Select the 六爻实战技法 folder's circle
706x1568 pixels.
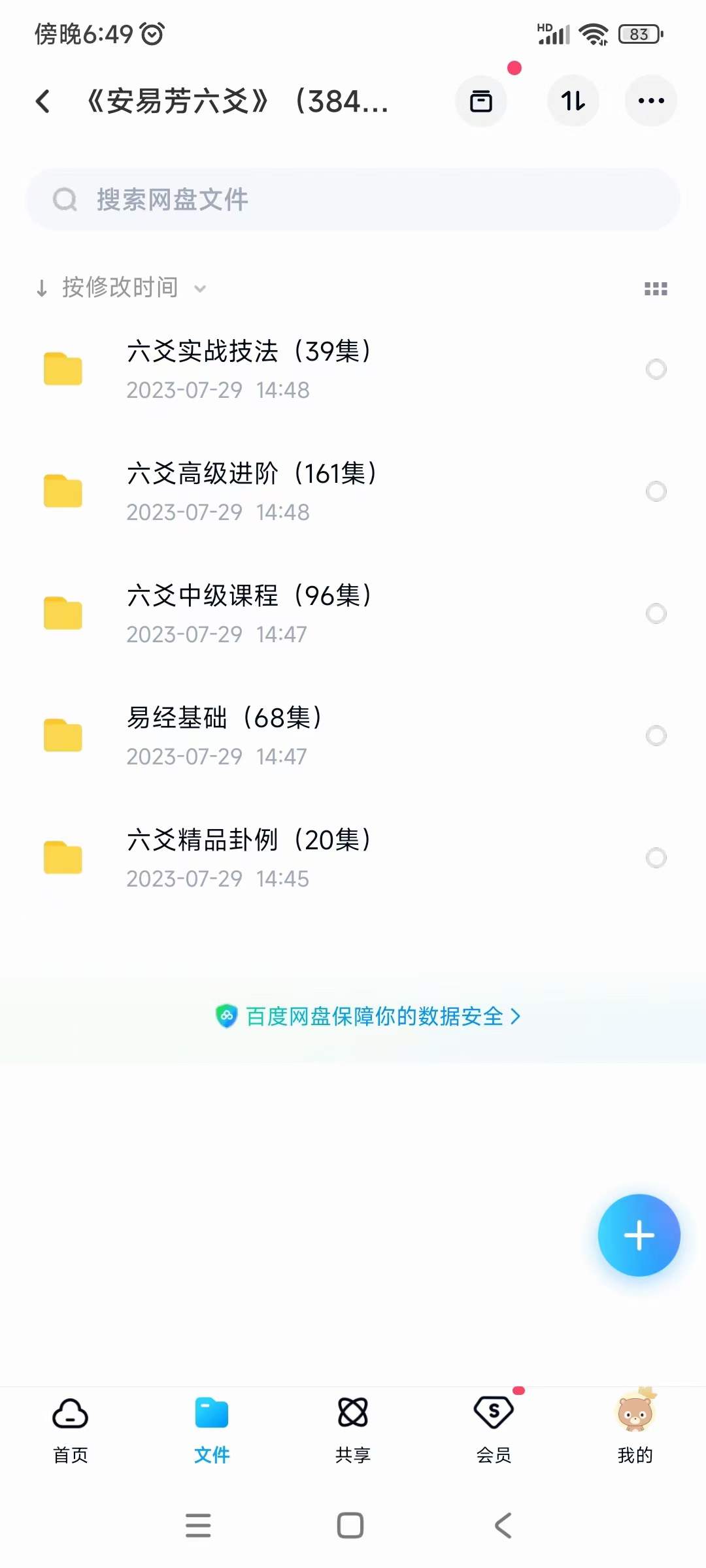click(x=656, y=369)
